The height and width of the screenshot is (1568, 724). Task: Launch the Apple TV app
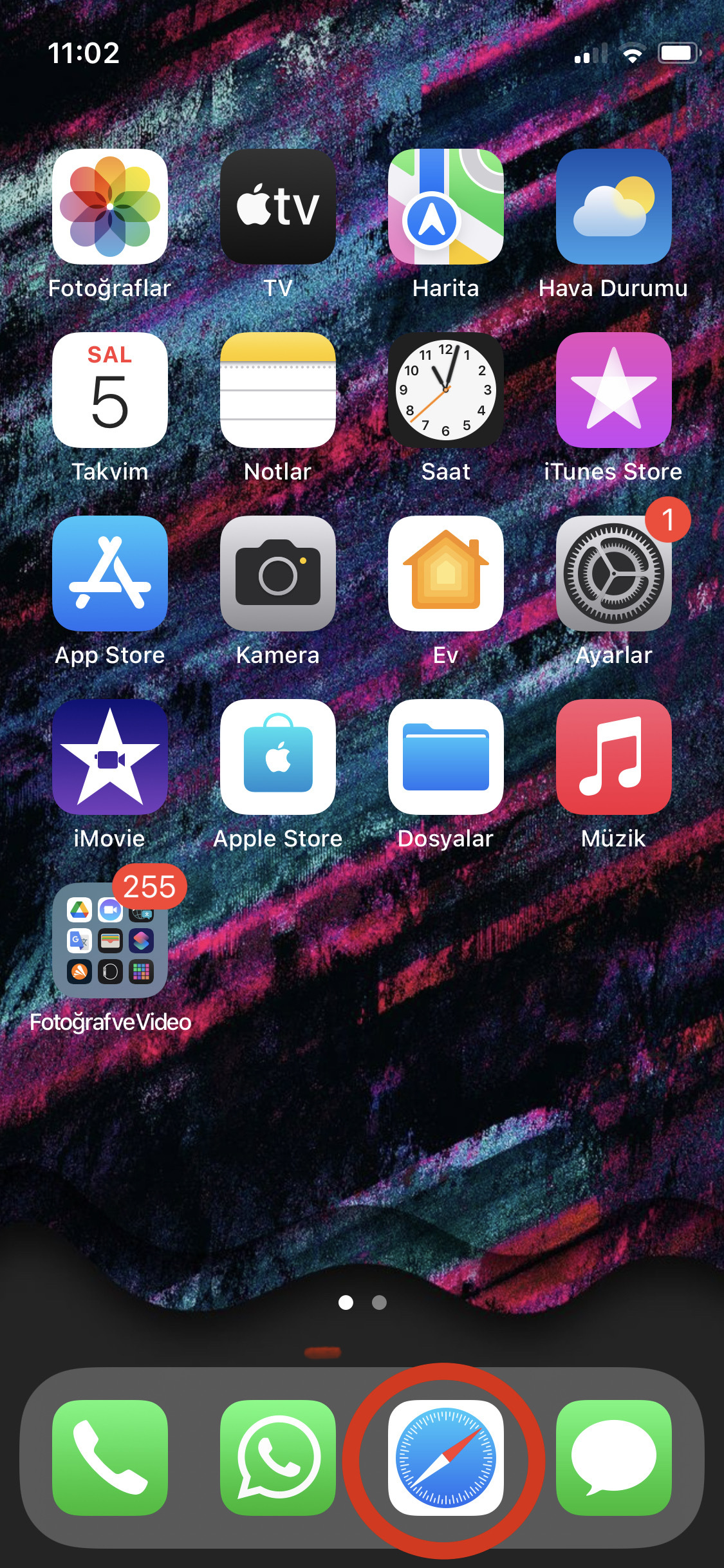tap(278, 207)
